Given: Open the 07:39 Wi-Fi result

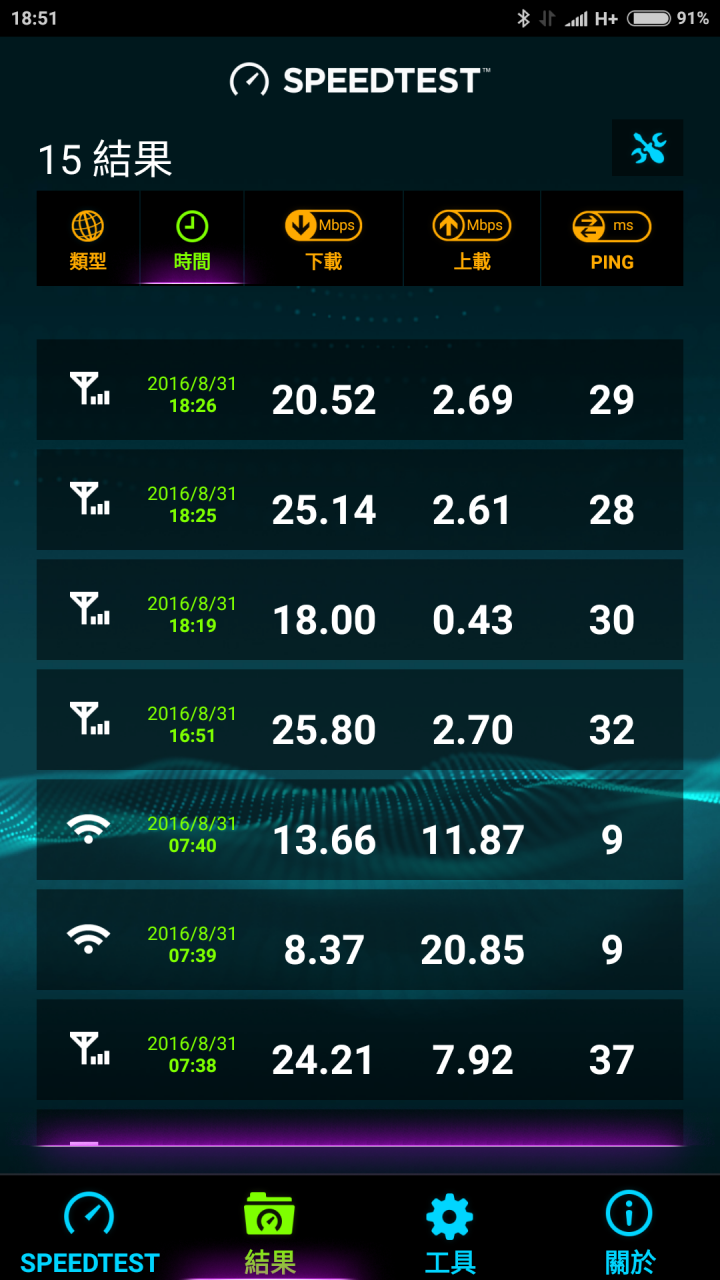Looking at the screenshot, I should tap(360, 940).
